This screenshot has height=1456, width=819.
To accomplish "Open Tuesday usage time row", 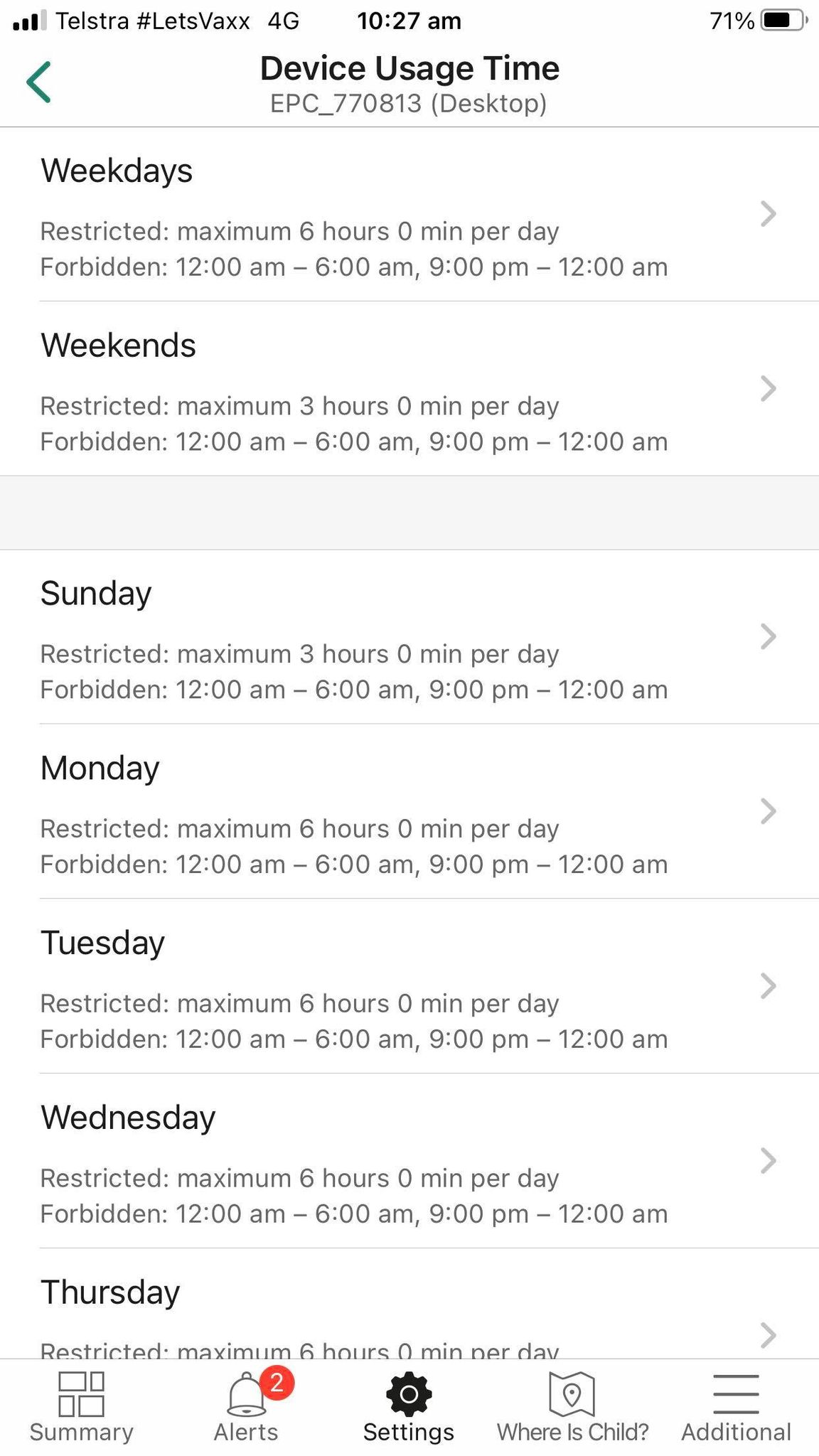I will (409, 987).
